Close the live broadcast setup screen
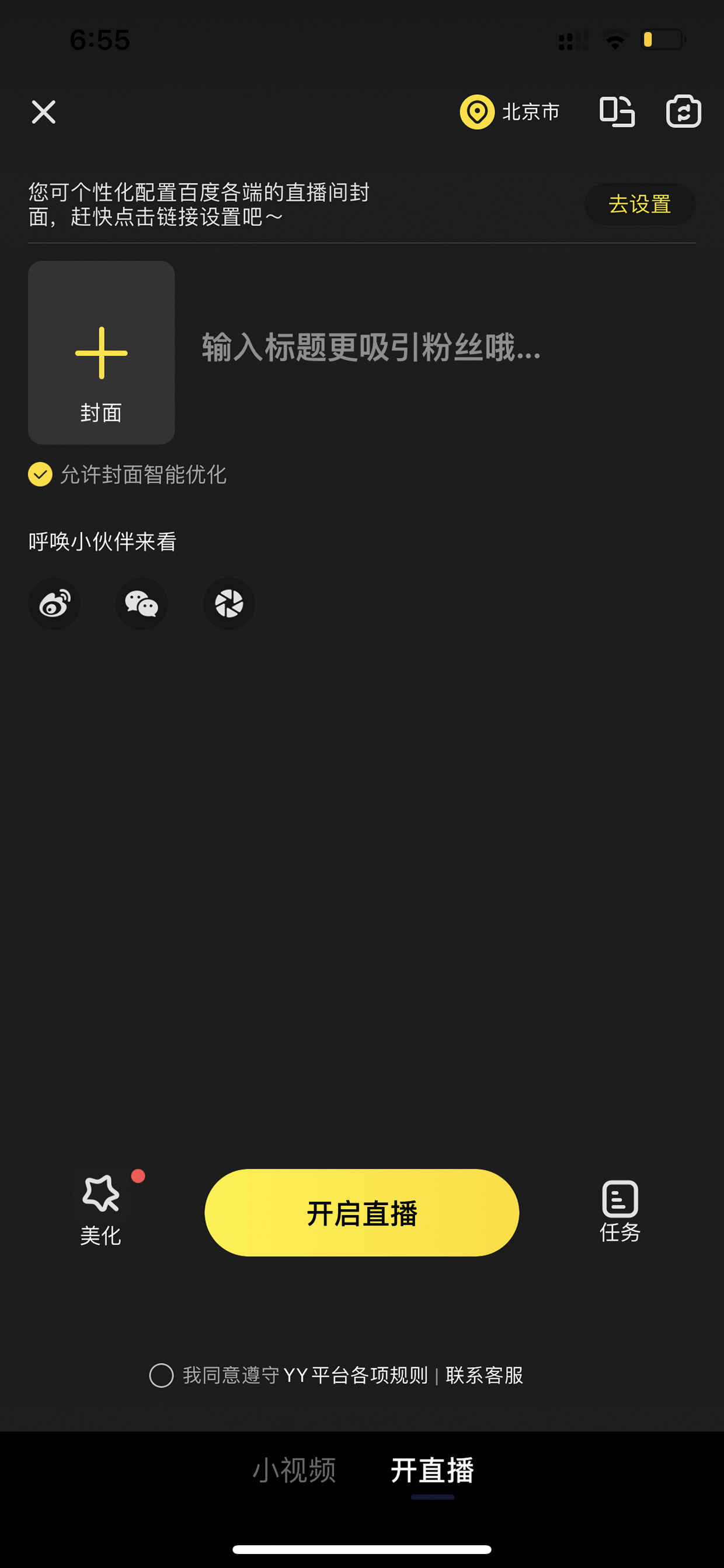This screenshot has height=1568, width=724. tap(44, 112)
